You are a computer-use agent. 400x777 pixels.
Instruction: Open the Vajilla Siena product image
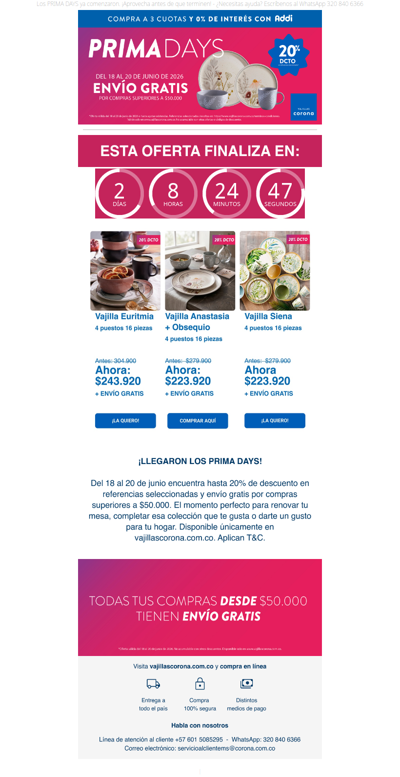point(275,271)
